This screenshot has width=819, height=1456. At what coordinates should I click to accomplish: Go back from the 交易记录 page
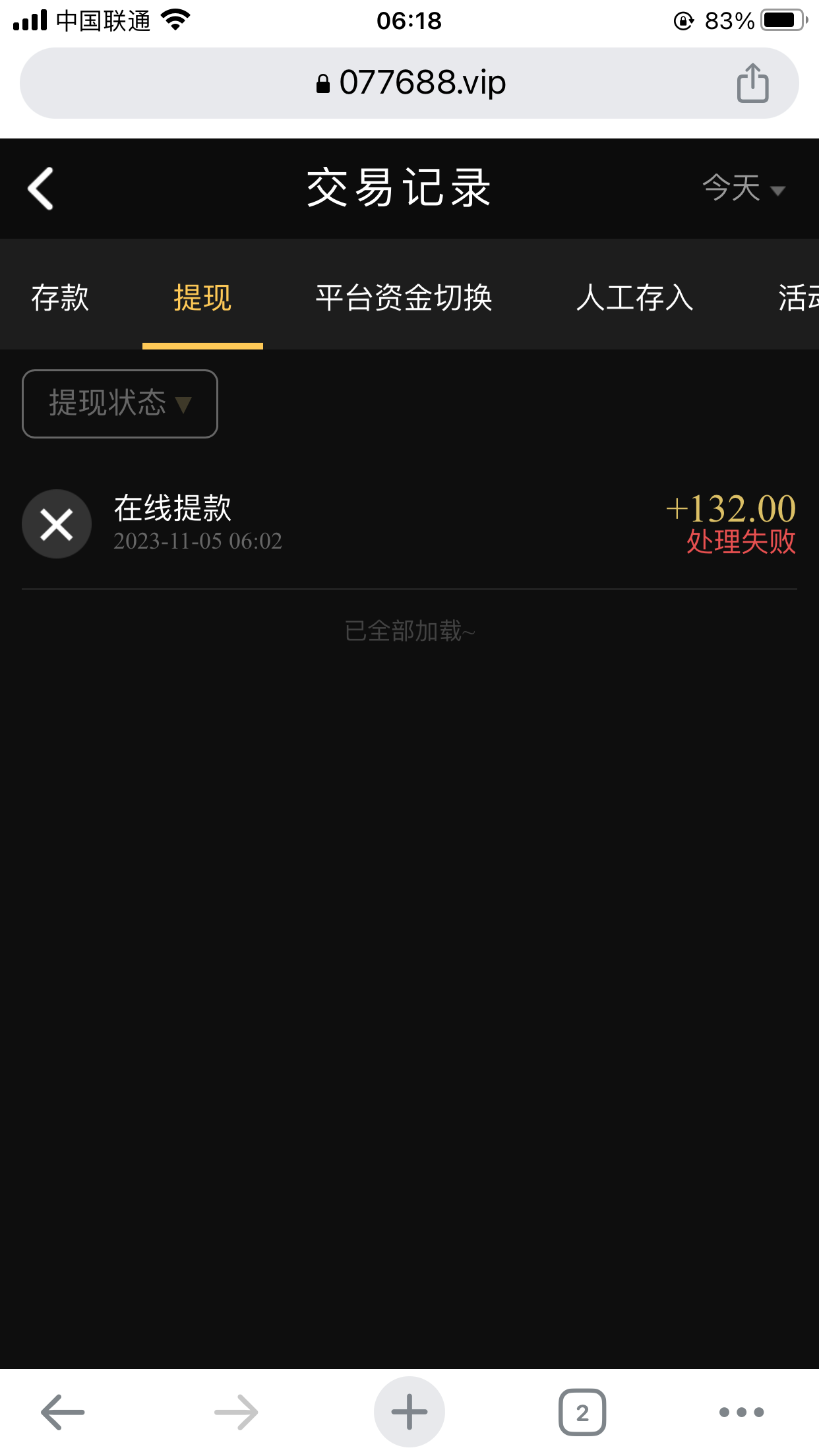click(x=41, y=189)
